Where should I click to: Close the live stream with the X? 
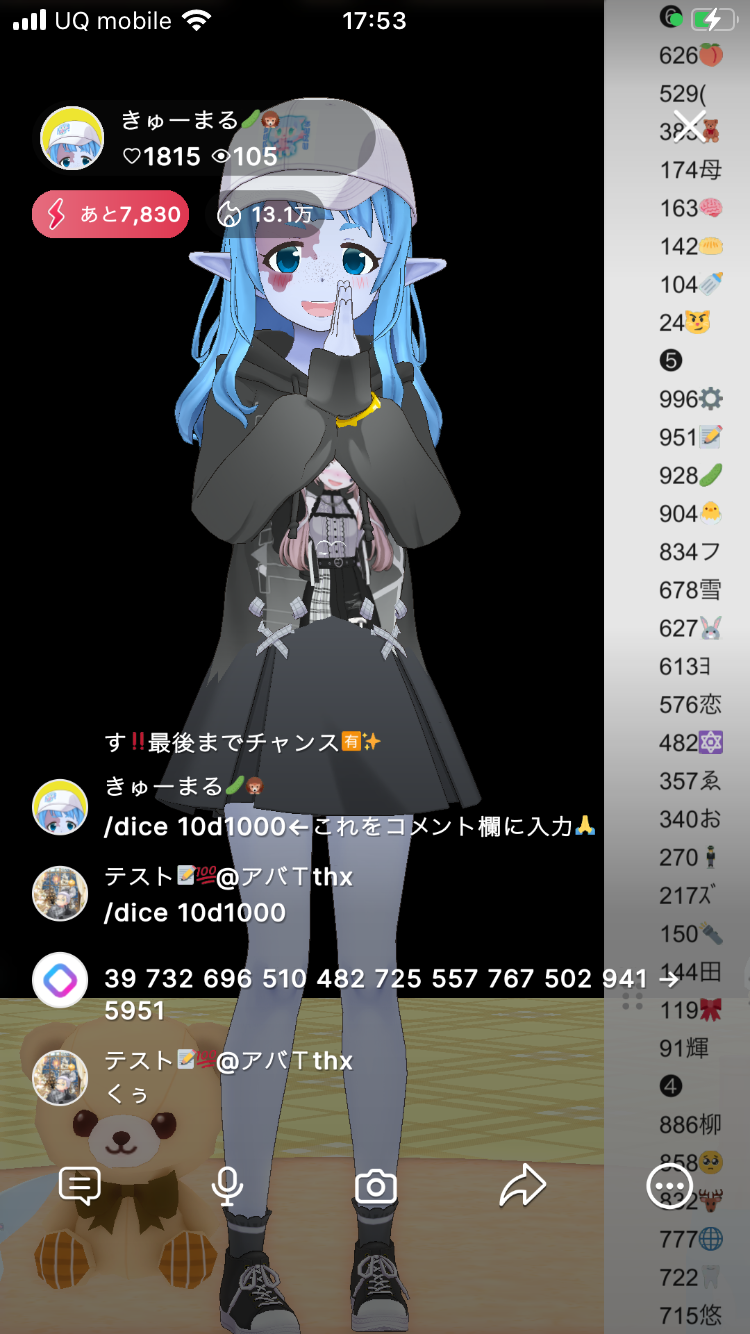click(689, 126)
